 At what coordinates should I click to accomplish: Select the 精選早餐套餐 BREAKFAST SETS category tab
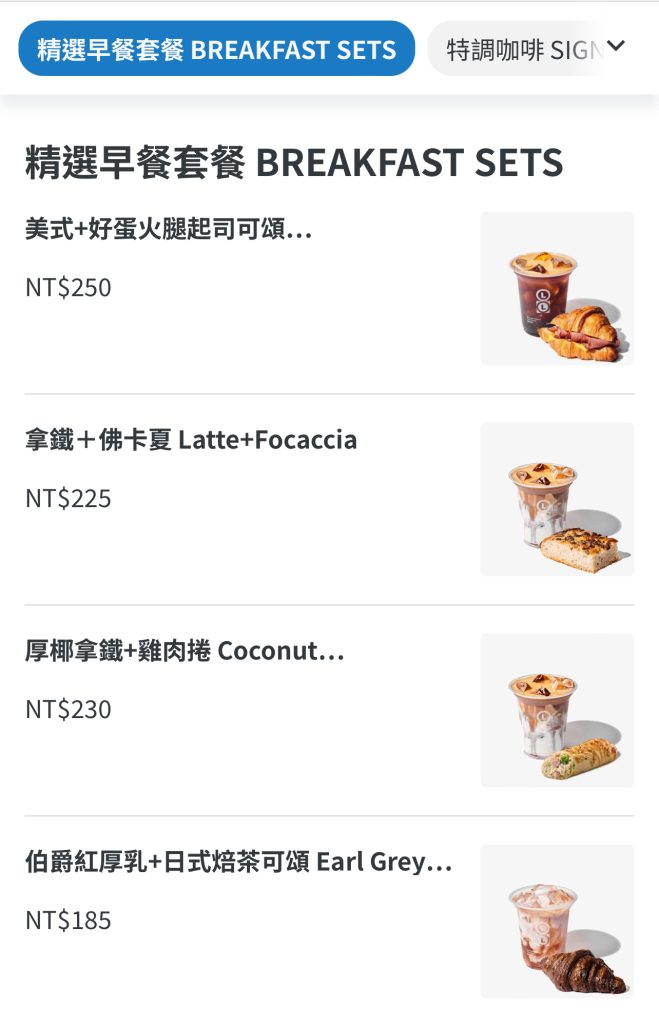pyautogui.click(x=216, y=49)
